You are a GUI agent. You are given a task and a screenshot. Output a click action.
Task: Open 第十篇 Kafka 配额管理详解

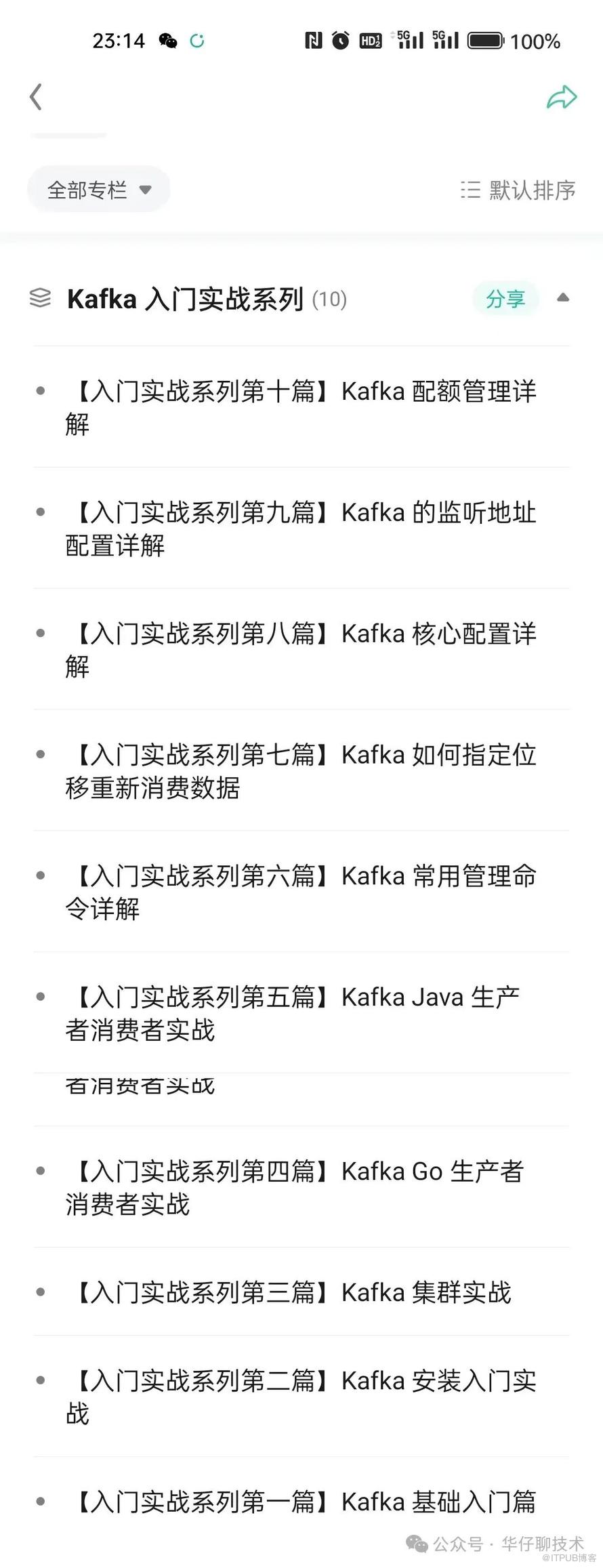click(301, 407)
